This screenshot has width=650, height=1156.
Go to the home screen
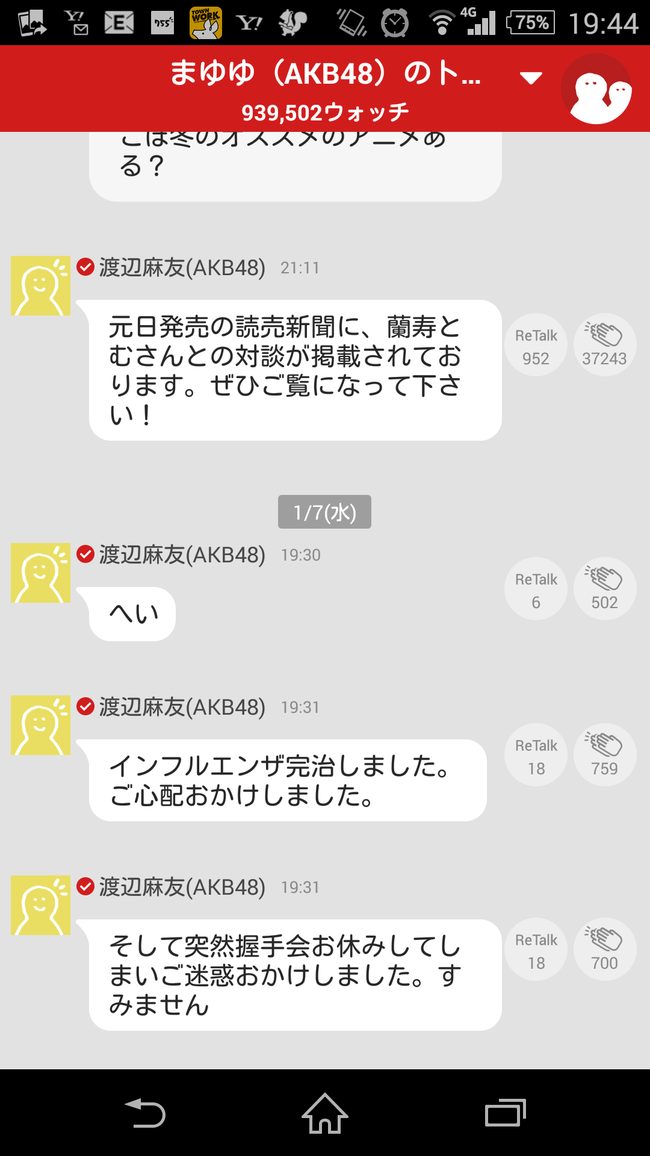[x=325, y=1113]
